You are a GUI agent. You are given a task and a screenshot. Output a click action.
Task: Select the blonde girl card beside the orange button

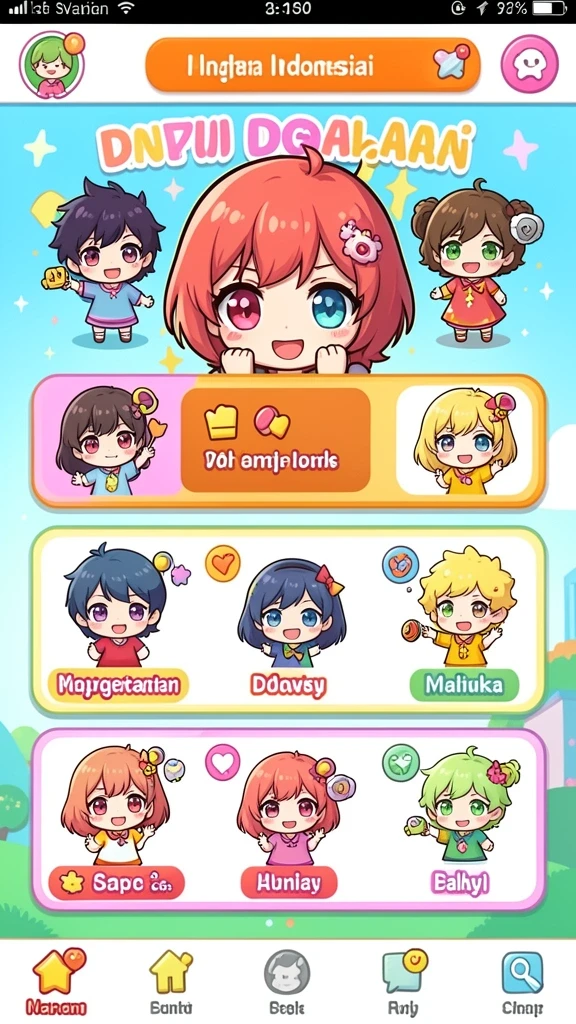(x=464, y=440)
